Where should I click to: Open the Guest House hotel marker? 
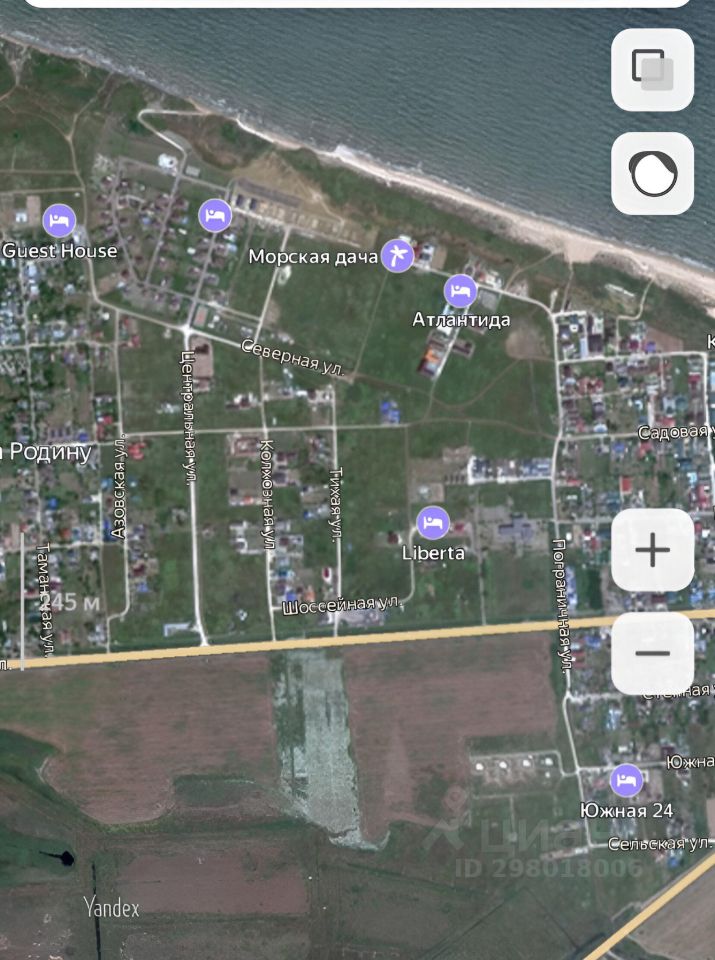(59, 219)
